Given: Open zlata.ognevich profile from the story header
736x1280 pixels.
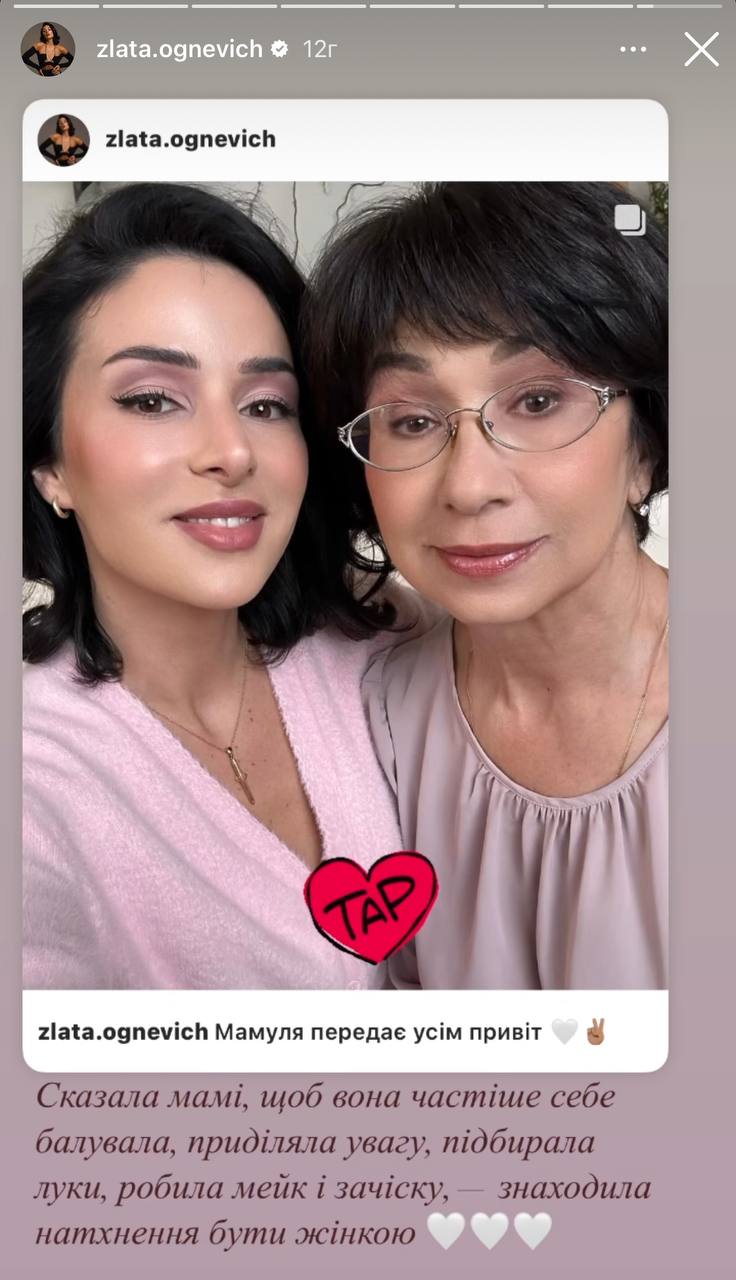Looking at the screenshot, I should (179, 49).
